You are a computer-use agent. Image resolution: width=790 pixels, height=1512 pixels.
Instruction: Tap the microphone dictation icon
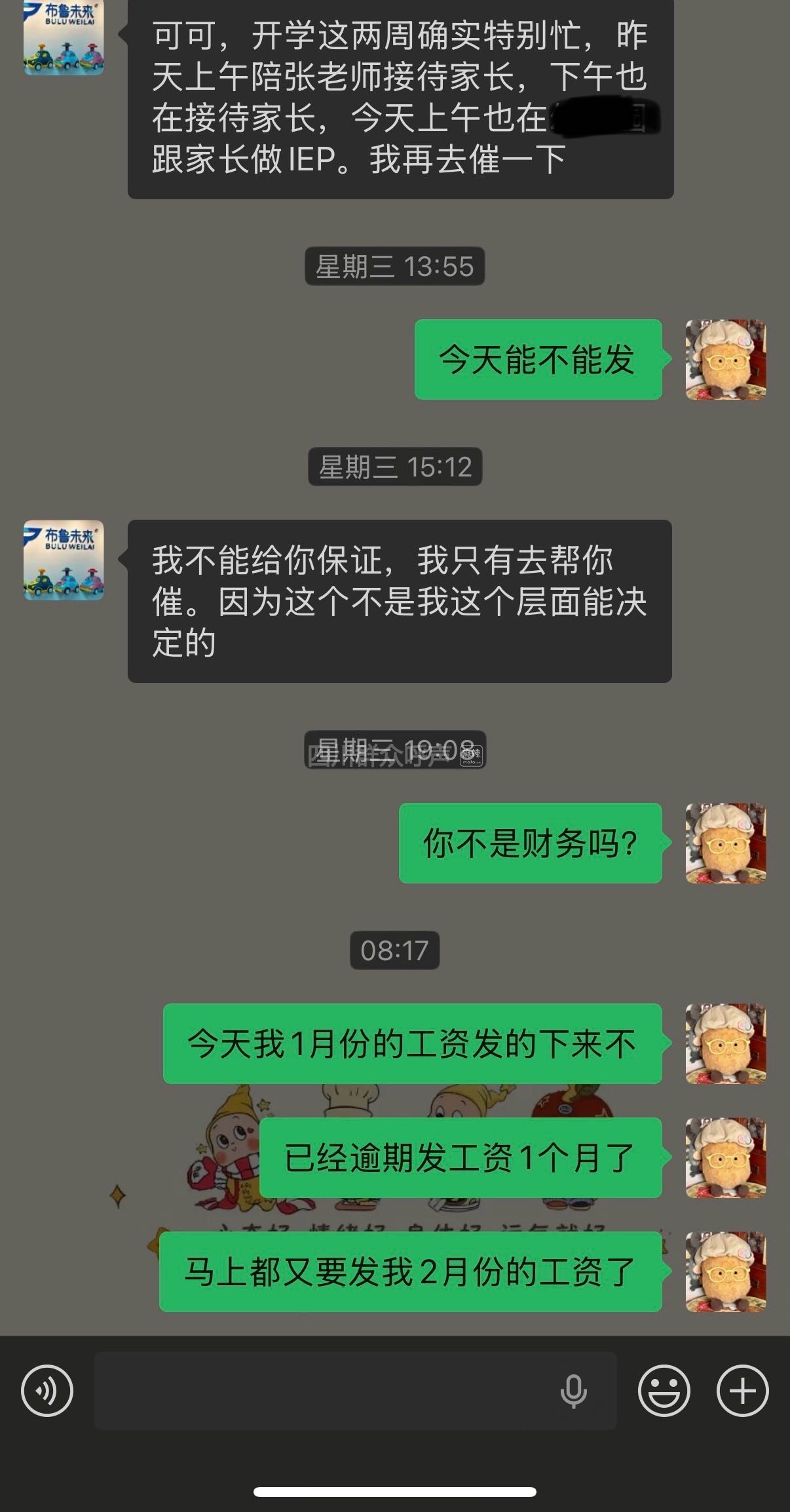[x=573, y=1391]
